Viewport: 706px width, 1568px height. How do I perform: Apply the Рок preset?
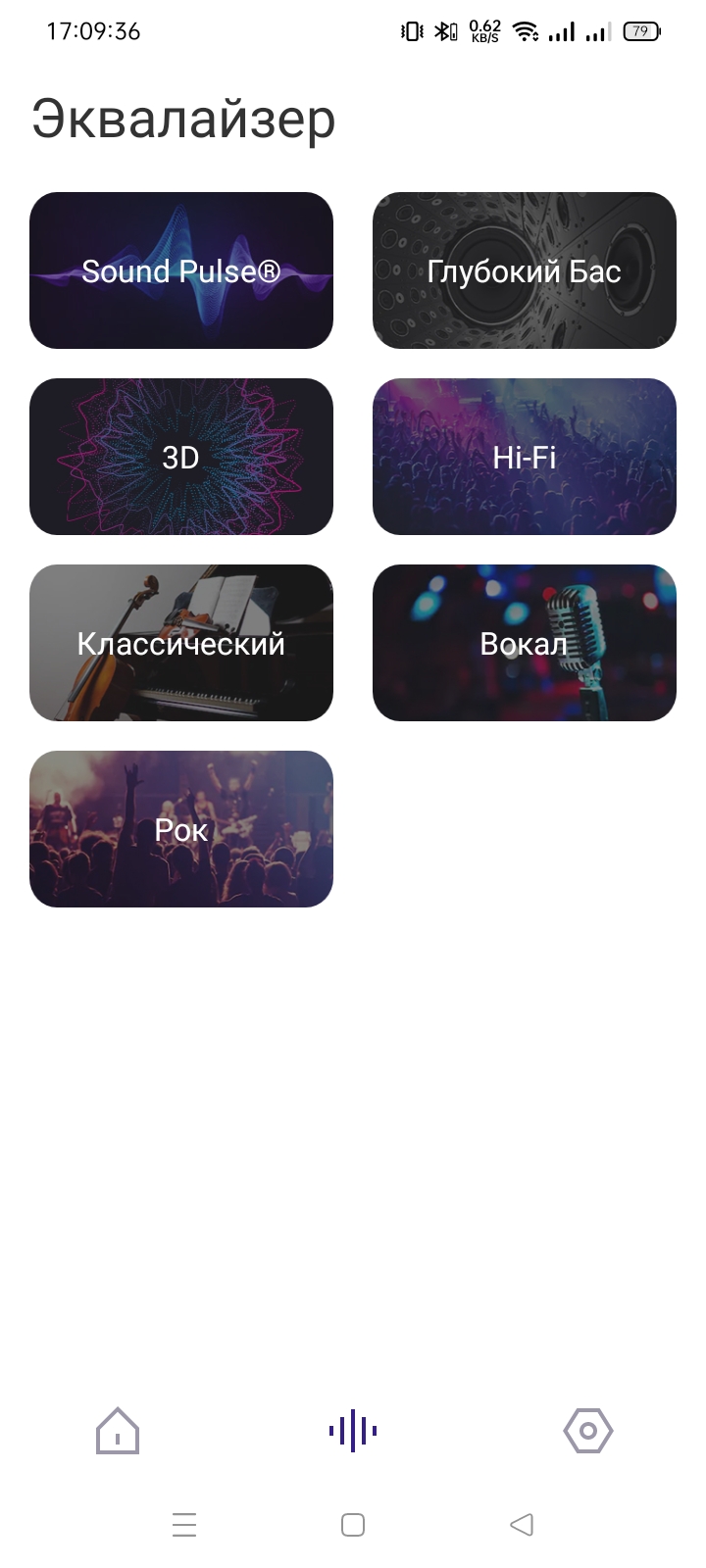(181, 829)
